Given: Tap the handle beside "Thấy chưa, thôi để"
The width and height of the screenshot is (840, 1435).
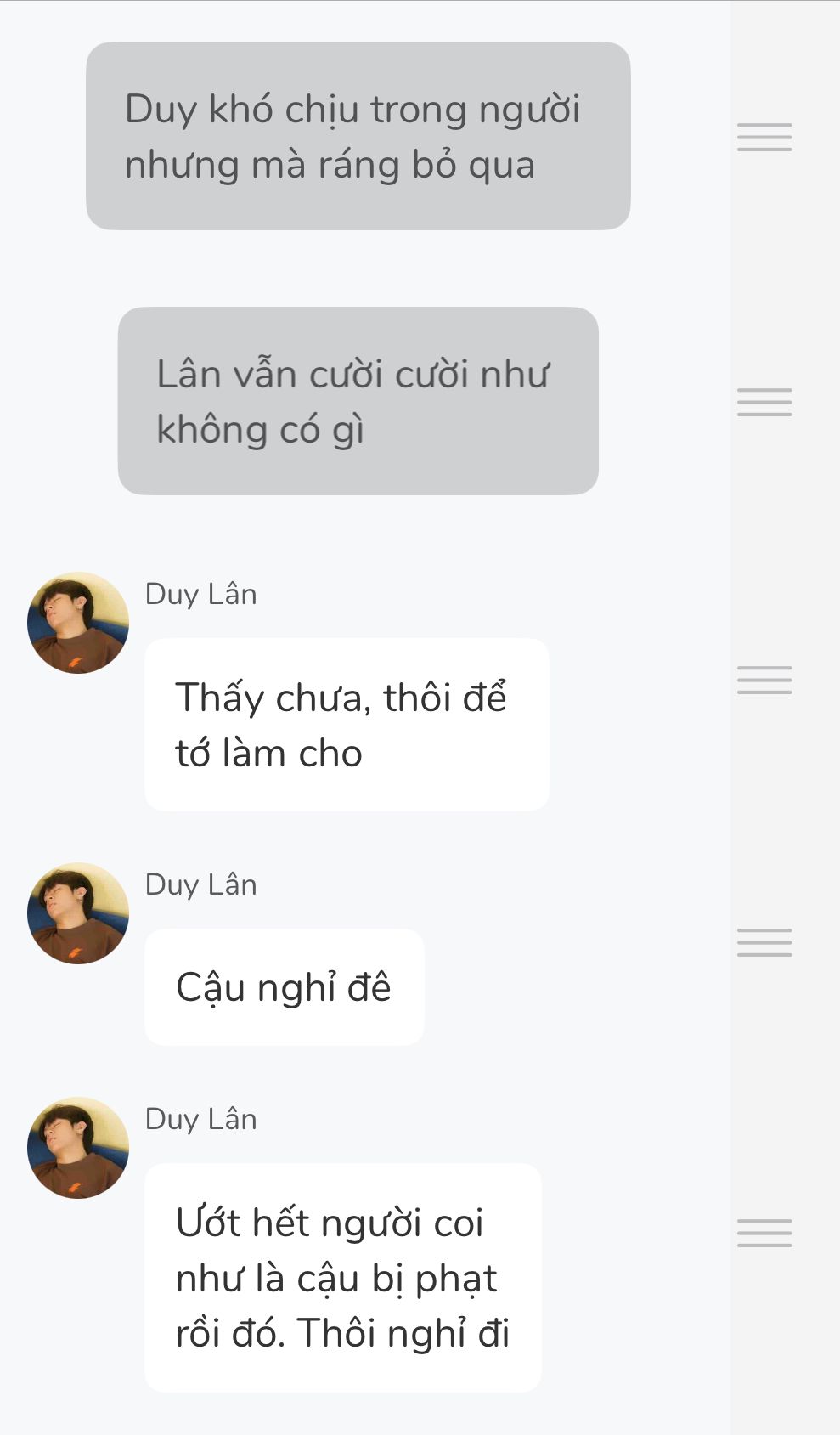Looking at the screenshot, I should pos(764,680).
